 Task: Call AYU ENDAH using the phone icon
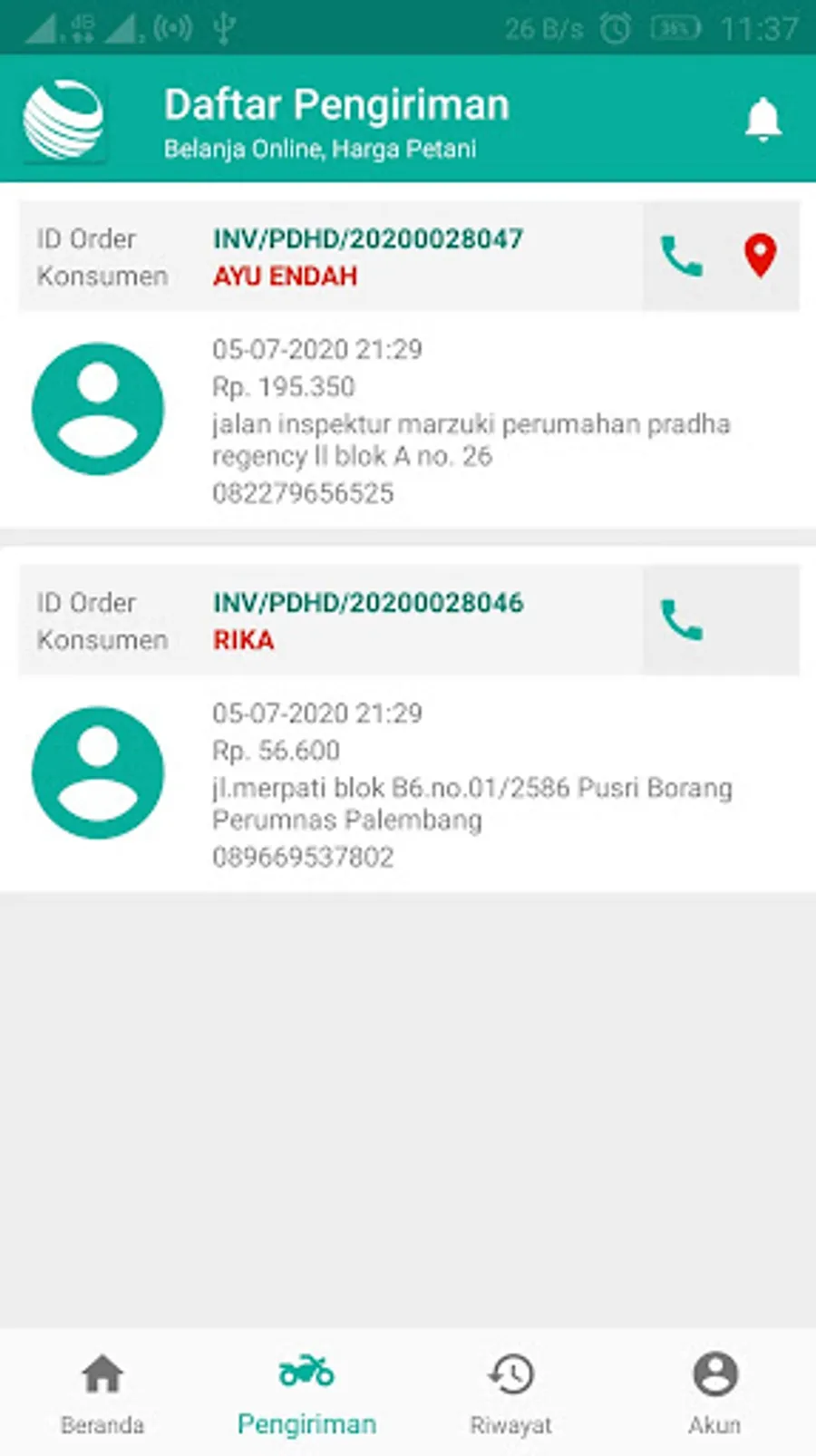[x=680, y=257]
